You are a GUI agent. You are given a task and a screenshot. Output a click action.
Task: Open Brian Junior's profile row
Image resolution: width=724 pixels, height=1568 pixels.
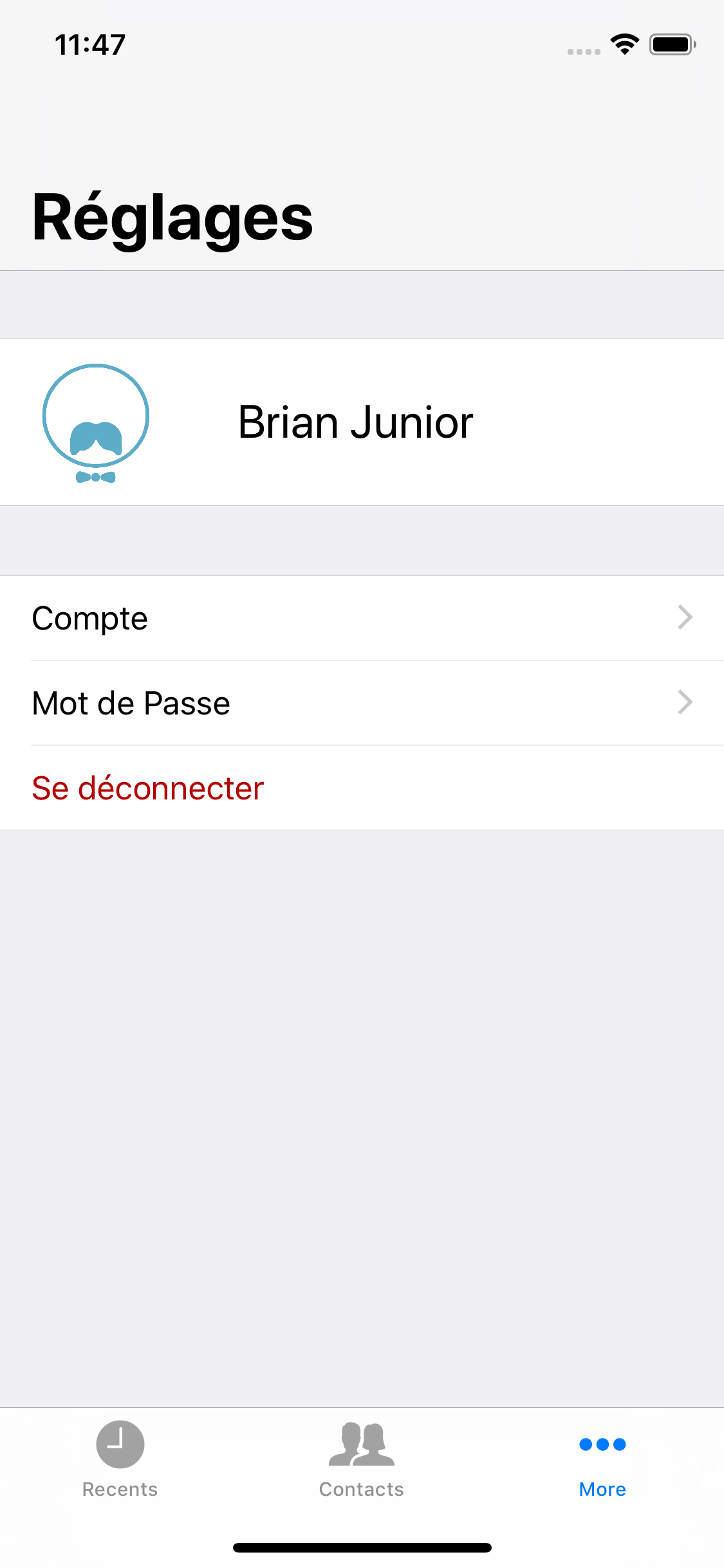pyautogui.click(x=362, y=422)
